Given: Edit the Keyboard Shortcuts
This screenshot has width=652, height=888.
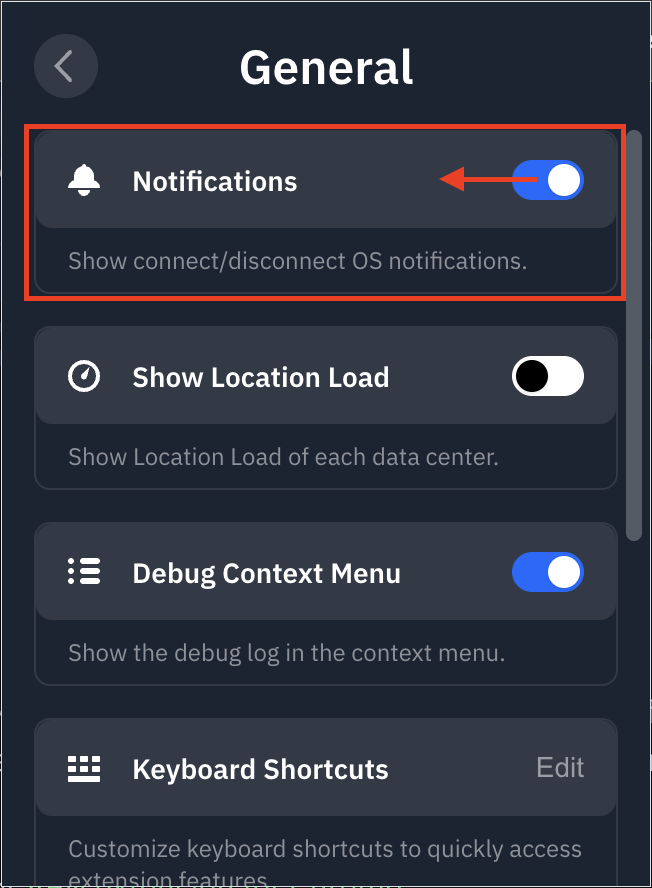Looking at the screenshot, I should tap(560, 768).
